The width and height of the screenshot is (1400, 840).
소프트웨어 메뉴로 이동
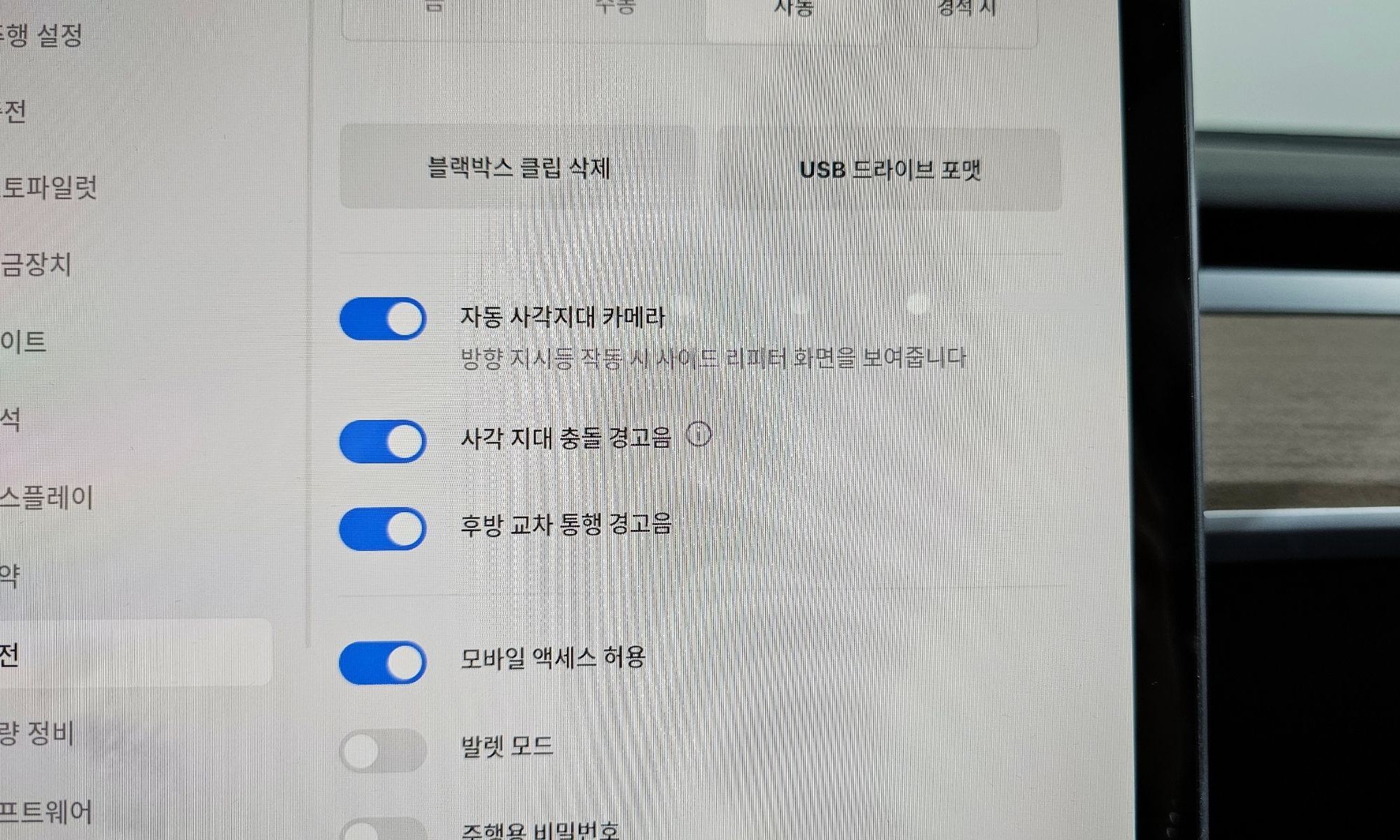coord(46,812)
